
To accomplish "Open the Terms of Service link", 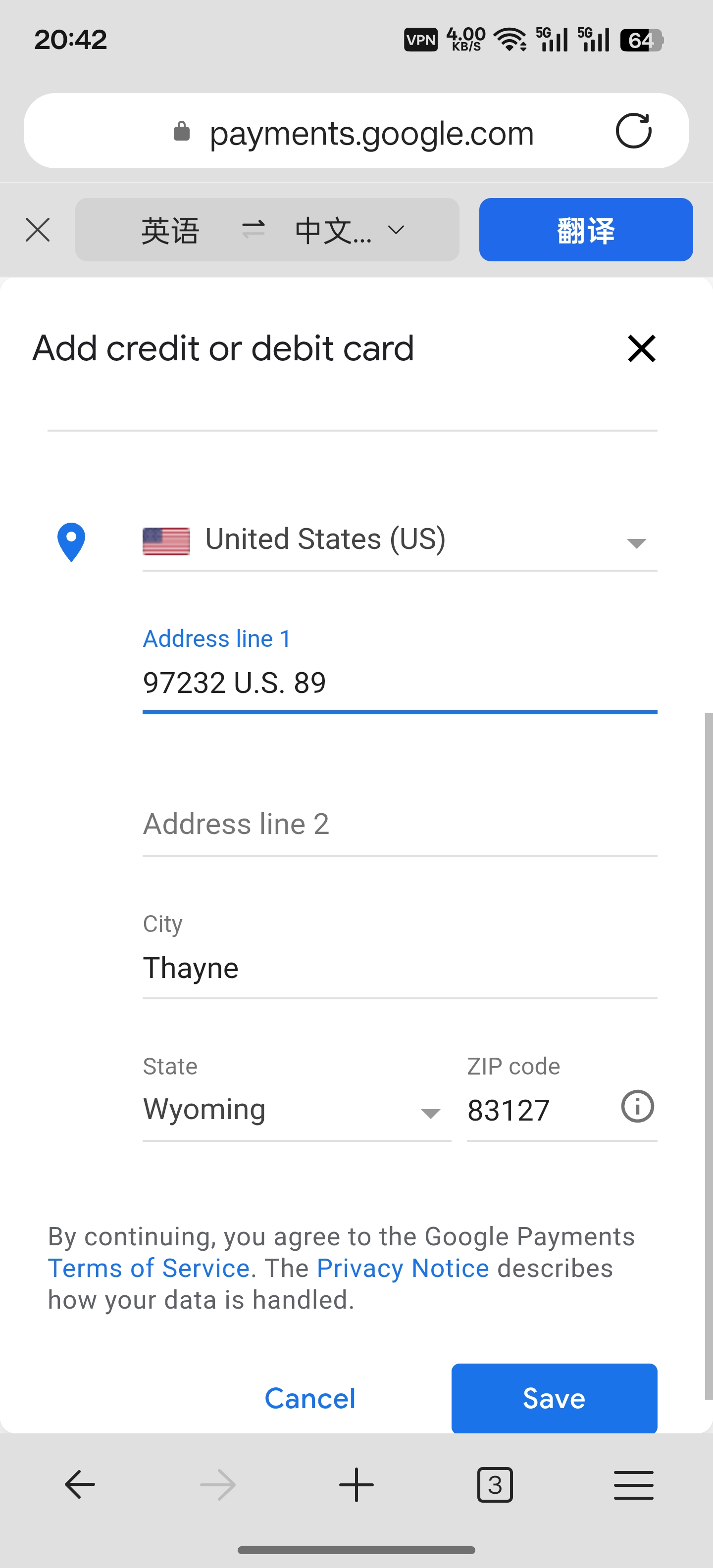I will point(149,1269).
